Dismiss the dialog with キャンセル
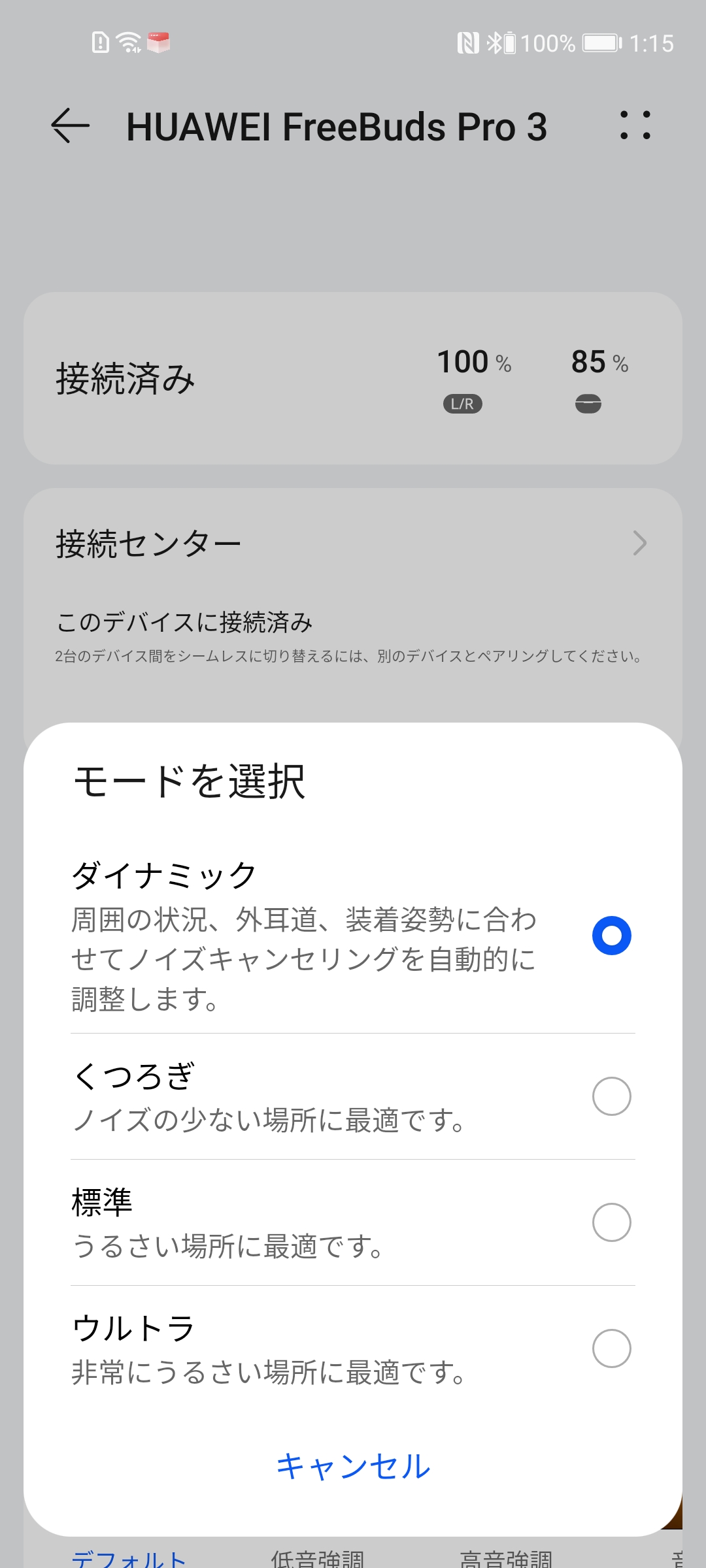The height and width of the screenshot is (1568, 706). coord(353,1466)
